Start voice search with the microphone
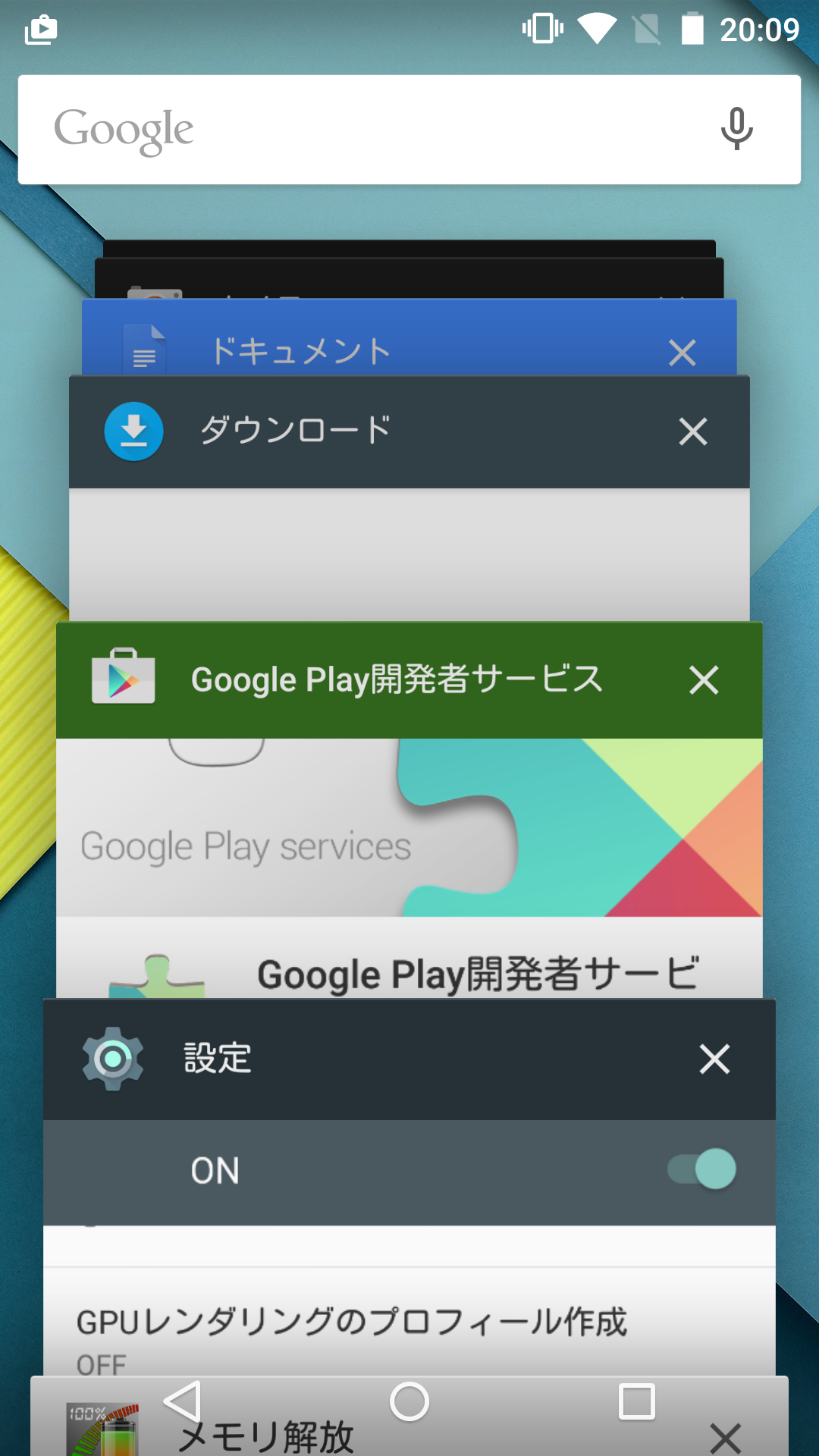Viewport: 819px width, 1456px height. [x=736, y=129]
